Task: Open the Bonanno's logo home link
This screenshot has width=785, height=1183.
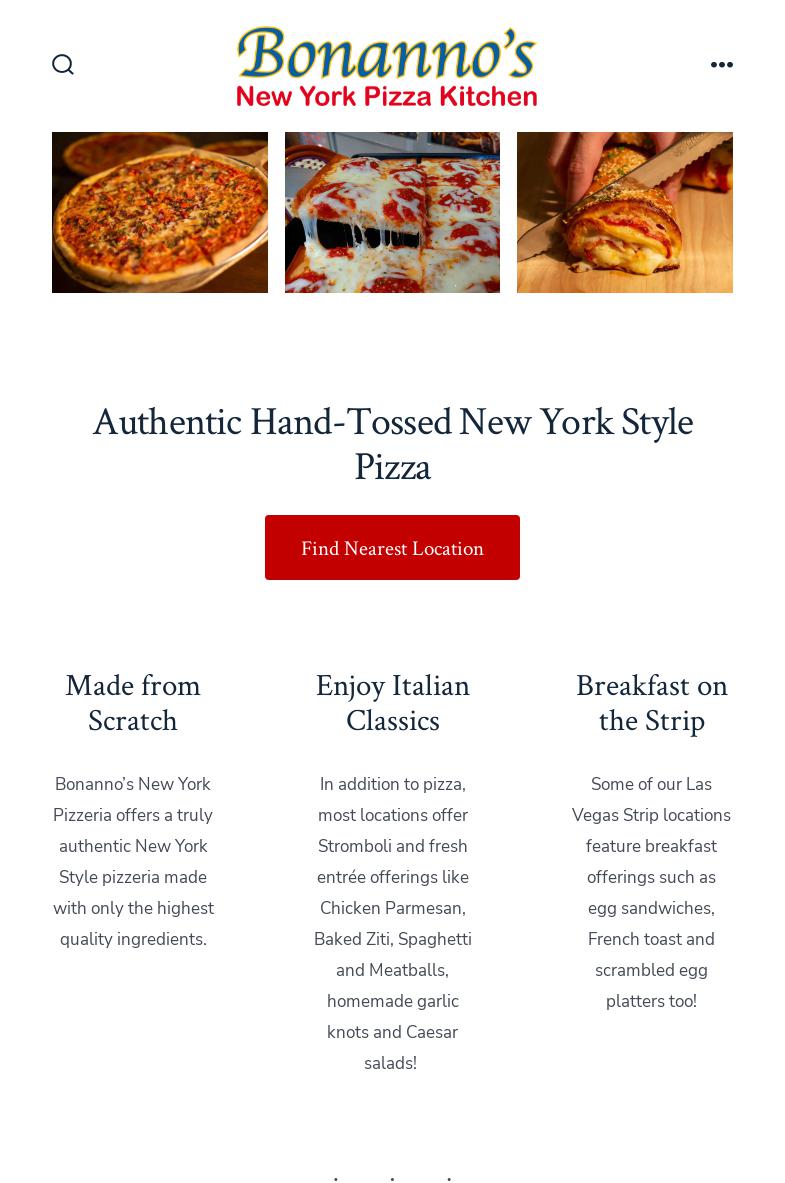Action: click(387, 66)
